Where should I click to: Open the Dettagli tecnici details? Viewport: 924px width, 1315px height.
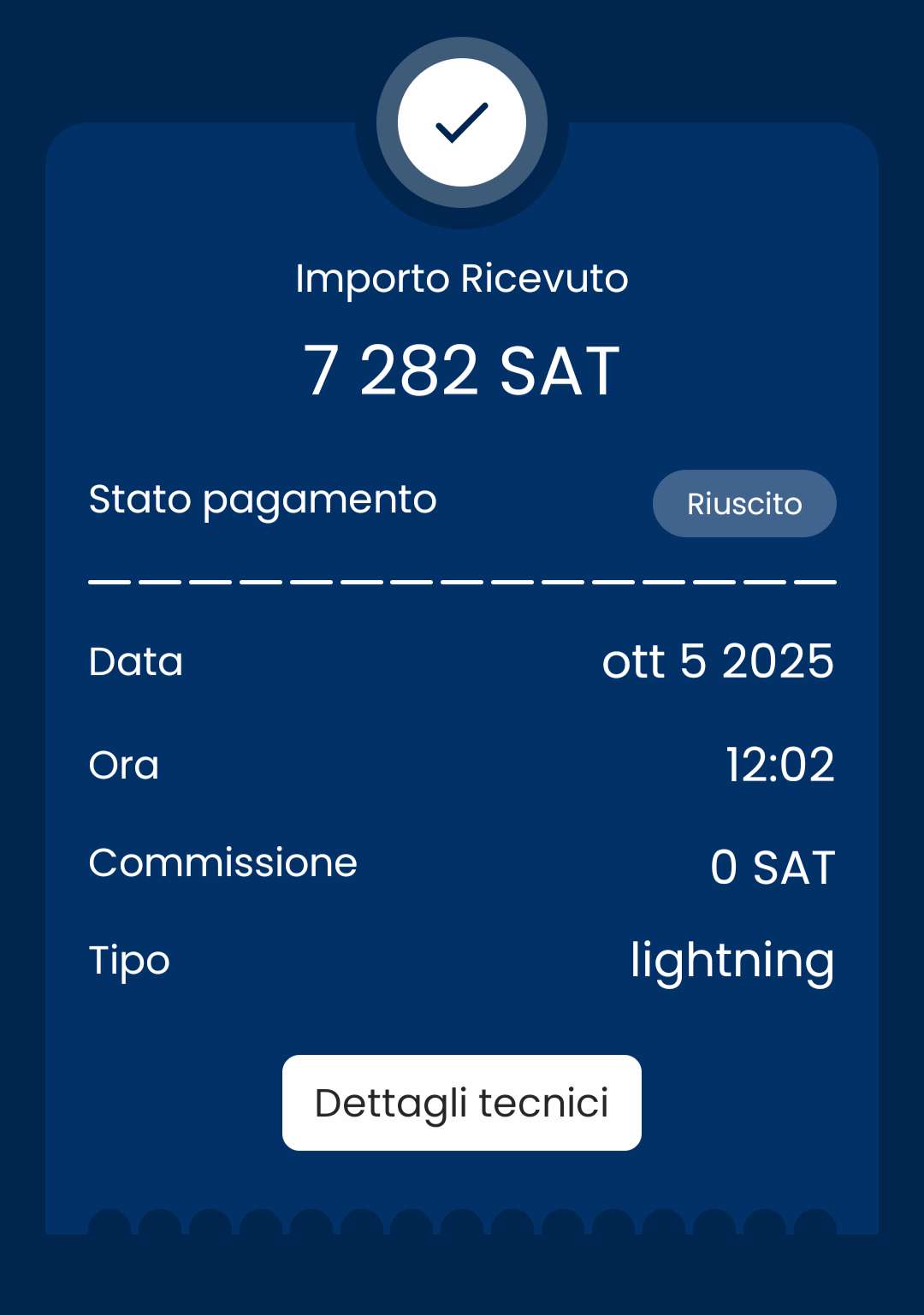[x=461, y=1102]
